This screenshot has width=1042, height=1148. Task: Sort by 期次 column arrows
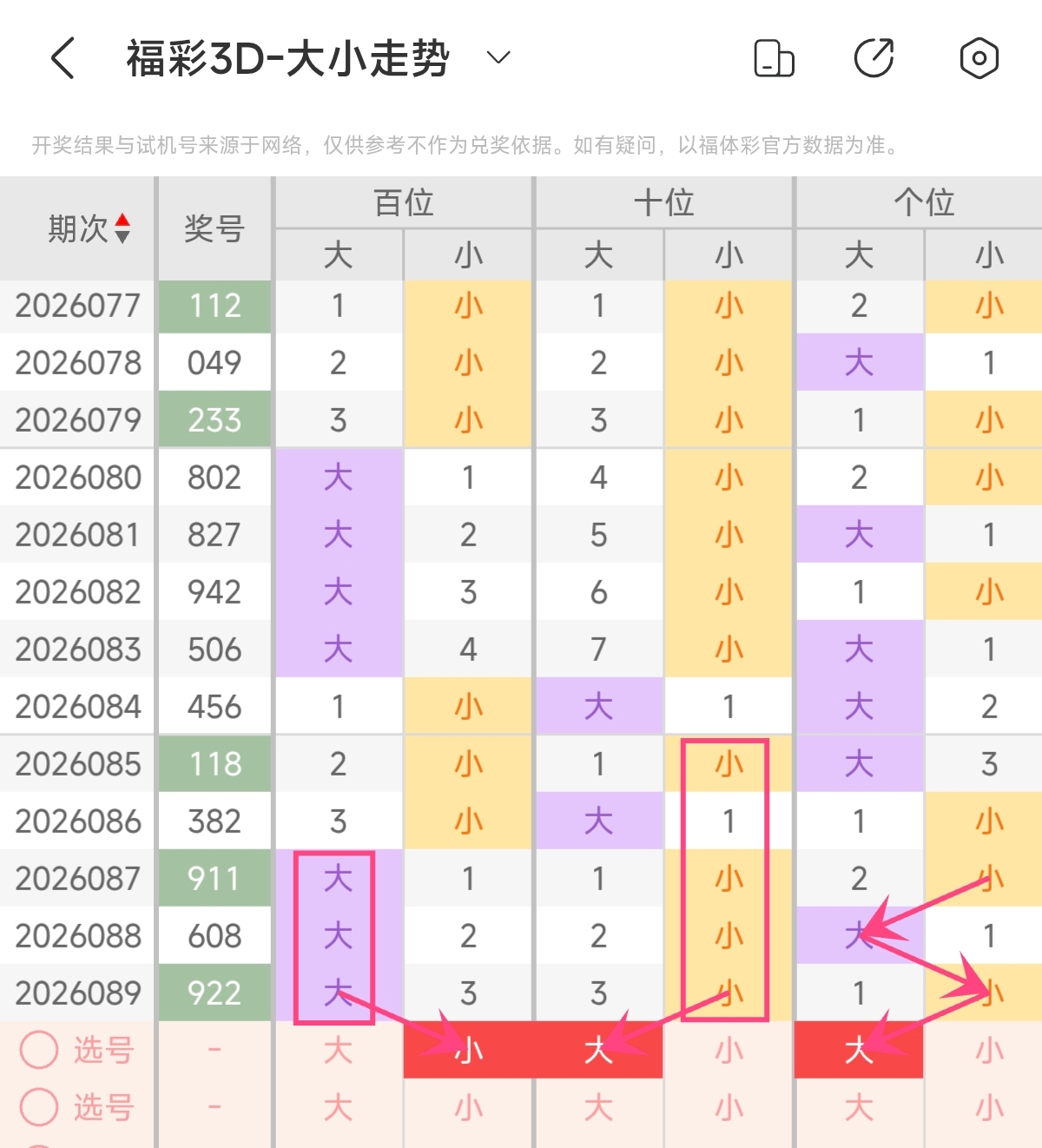click(x=122, y=228)
